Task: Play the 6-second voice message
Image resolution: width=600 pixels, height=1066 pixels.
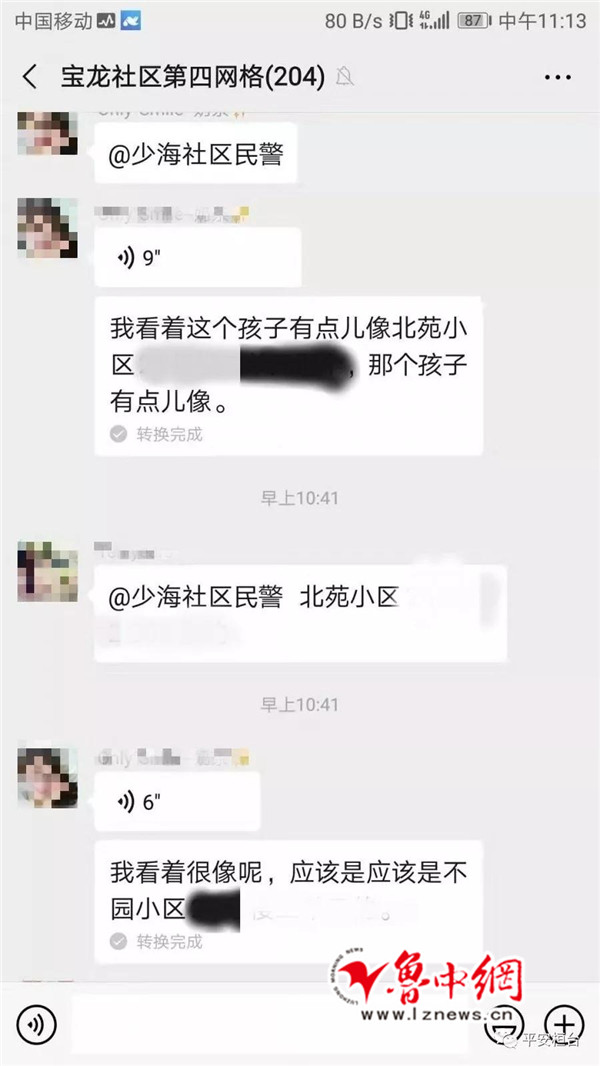Action: click(177, 801)
